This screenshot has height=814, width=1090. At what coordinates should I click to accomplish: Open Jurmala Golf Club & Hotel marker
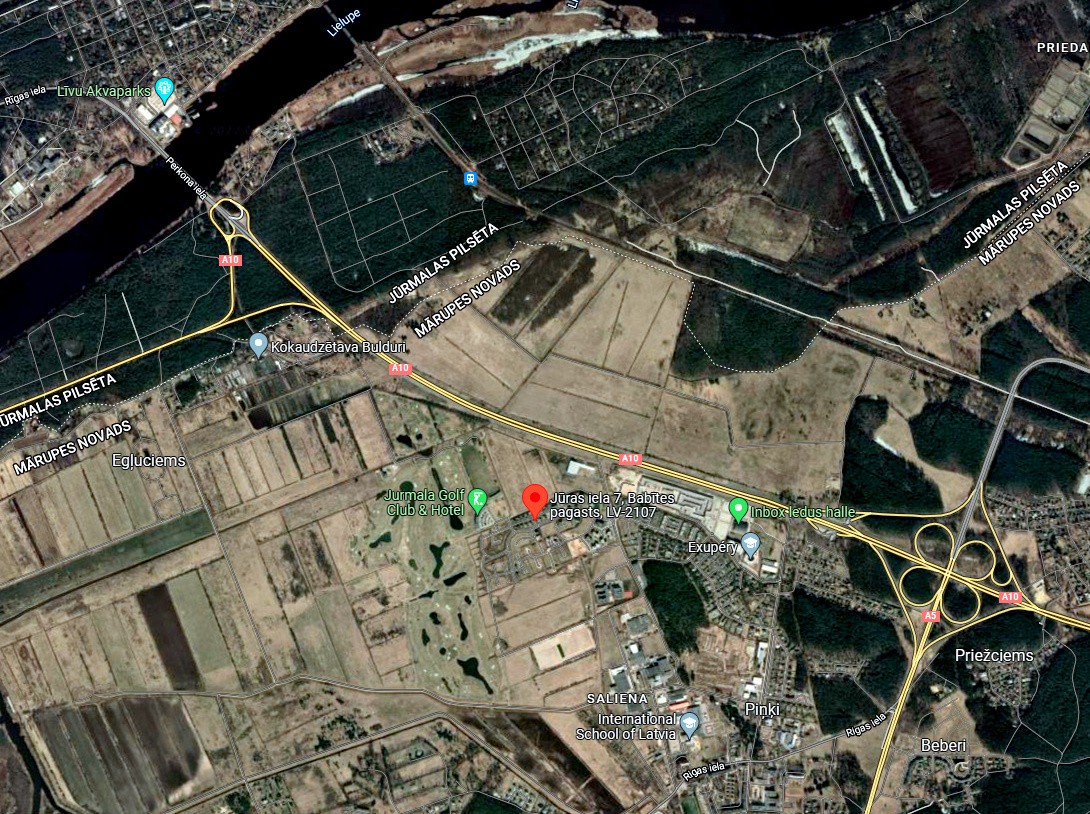pos(478,497)
